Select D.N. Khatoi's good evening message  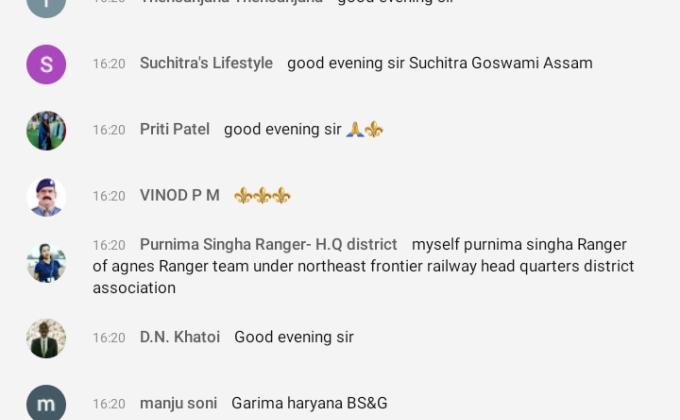point(294,337)
